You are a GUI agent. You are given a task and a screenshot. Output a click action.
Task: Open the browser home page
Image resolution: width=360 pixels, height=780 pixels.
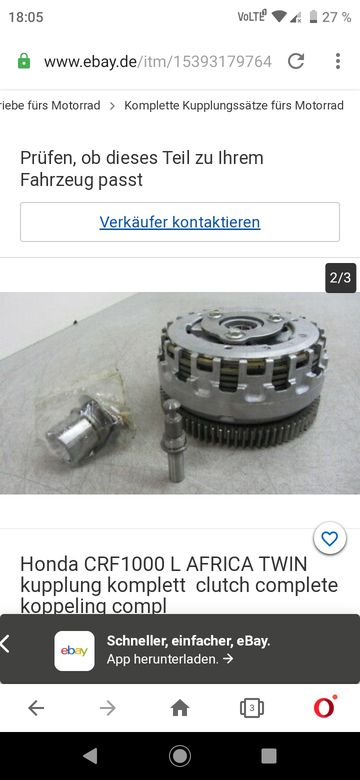(180, 708)
